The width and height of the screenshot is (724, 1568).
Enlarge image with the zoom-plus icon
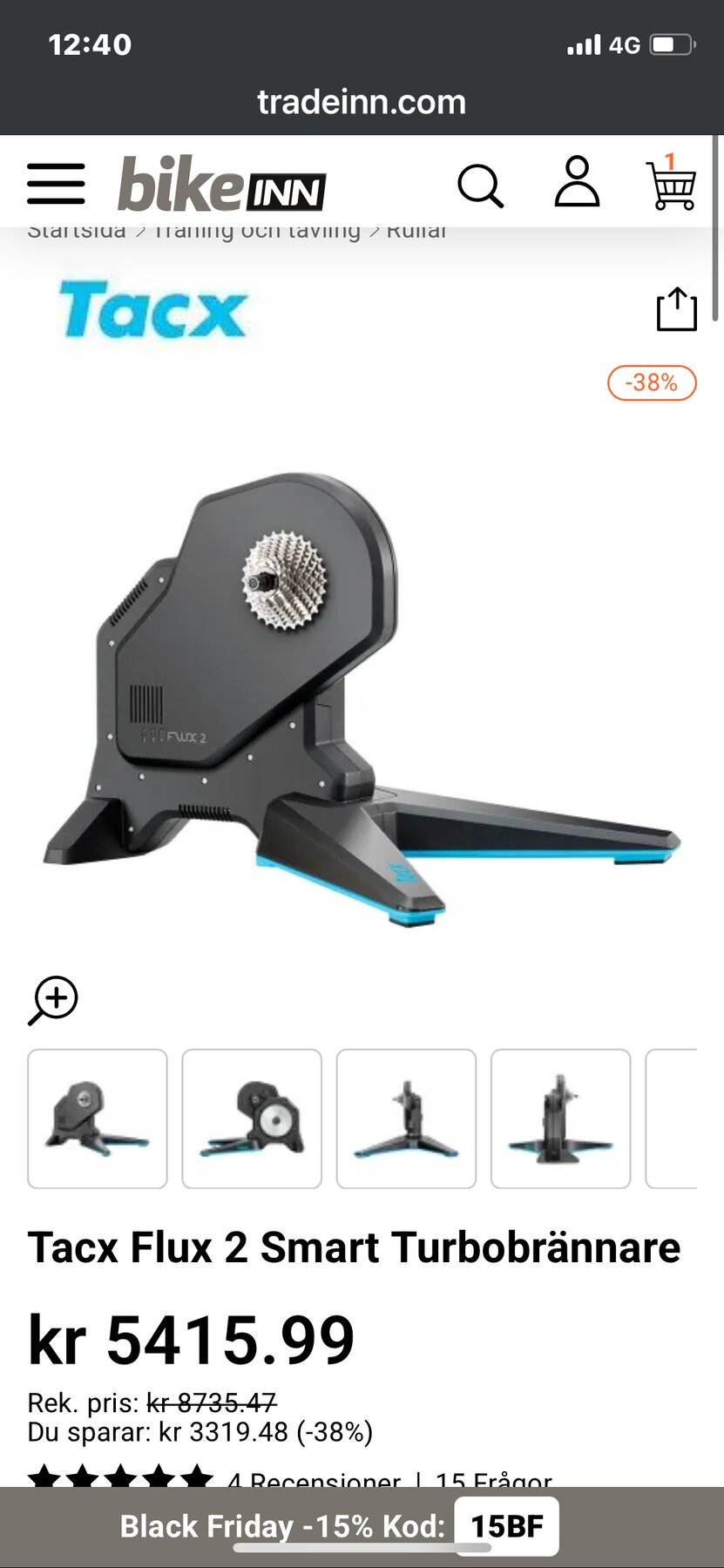[x=54, y=1000]
